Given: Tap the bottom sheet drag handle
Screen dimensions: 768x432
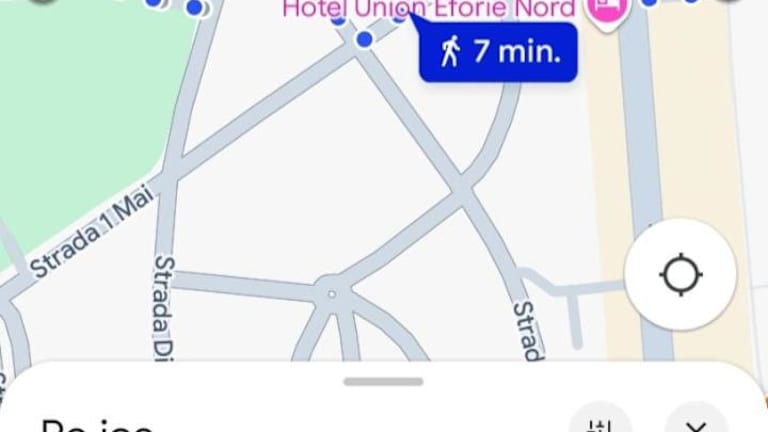Looking at the screenshot, I should pos(383,381).
